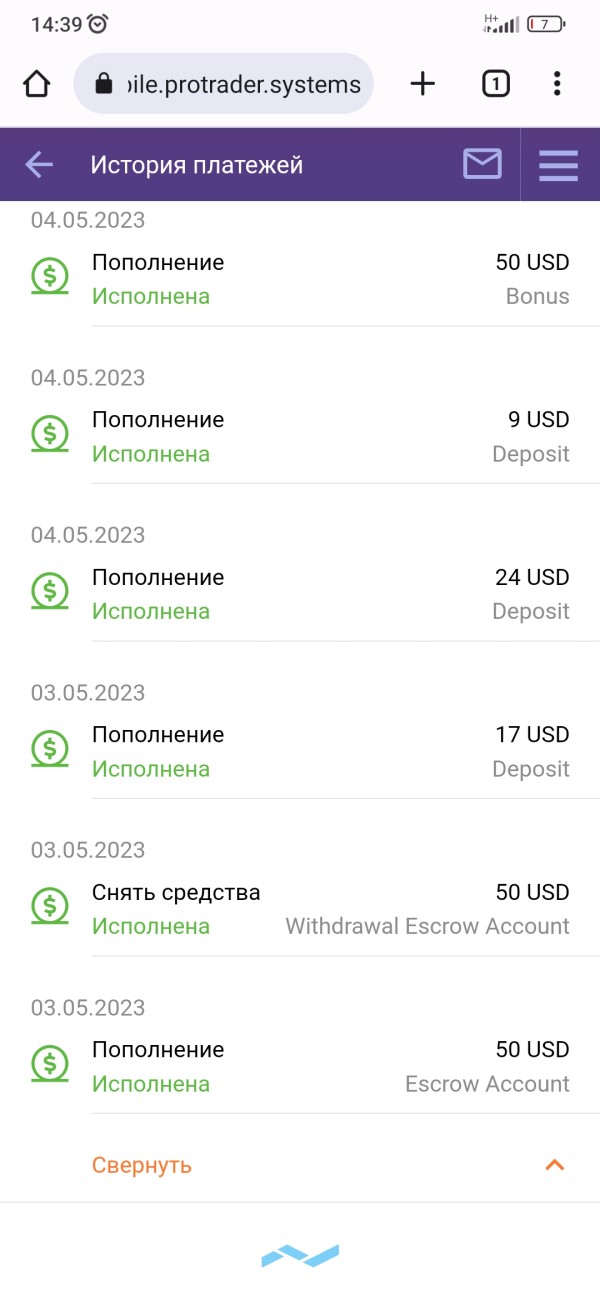Open the browser overflow menu
Viewport: 600px width, 1300px height.
[557, 84]
